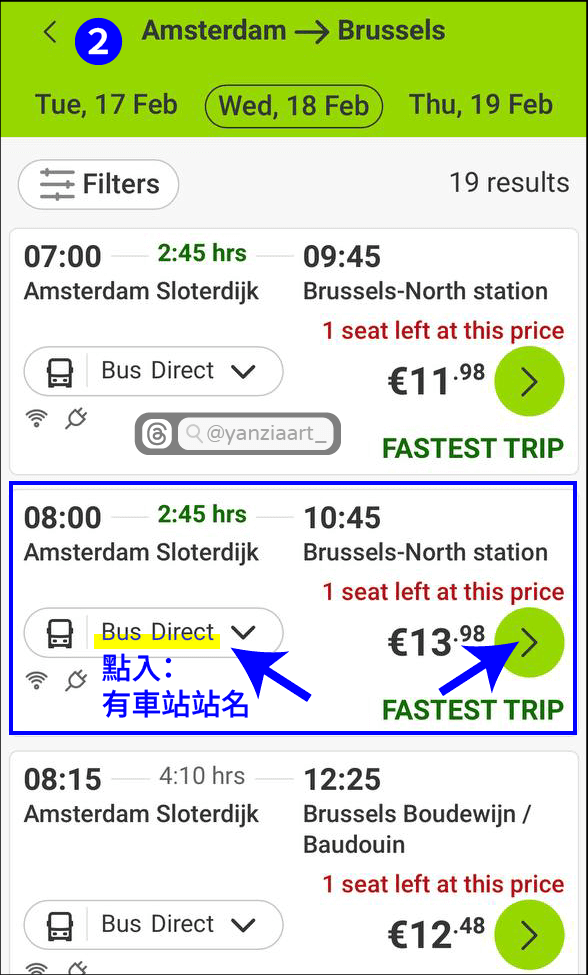The height and width of the screenshot is (975, 588).
Task: Choose the €11.98 trip arrow button
Action: coord(529,382)
